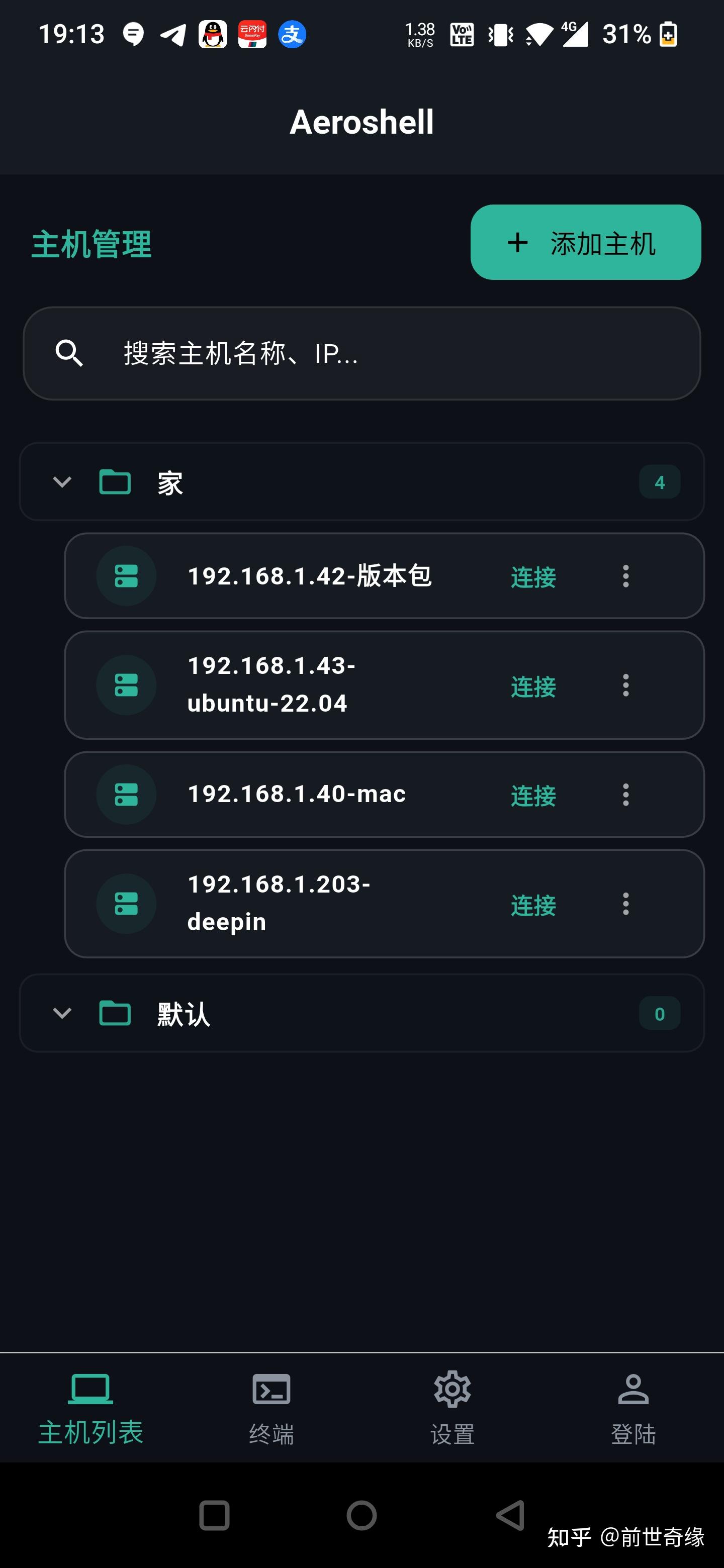724x1568 pixels.
Task: Open more options for 192.168.1.43-ubuntu-22.04
Action: point(625,685)
